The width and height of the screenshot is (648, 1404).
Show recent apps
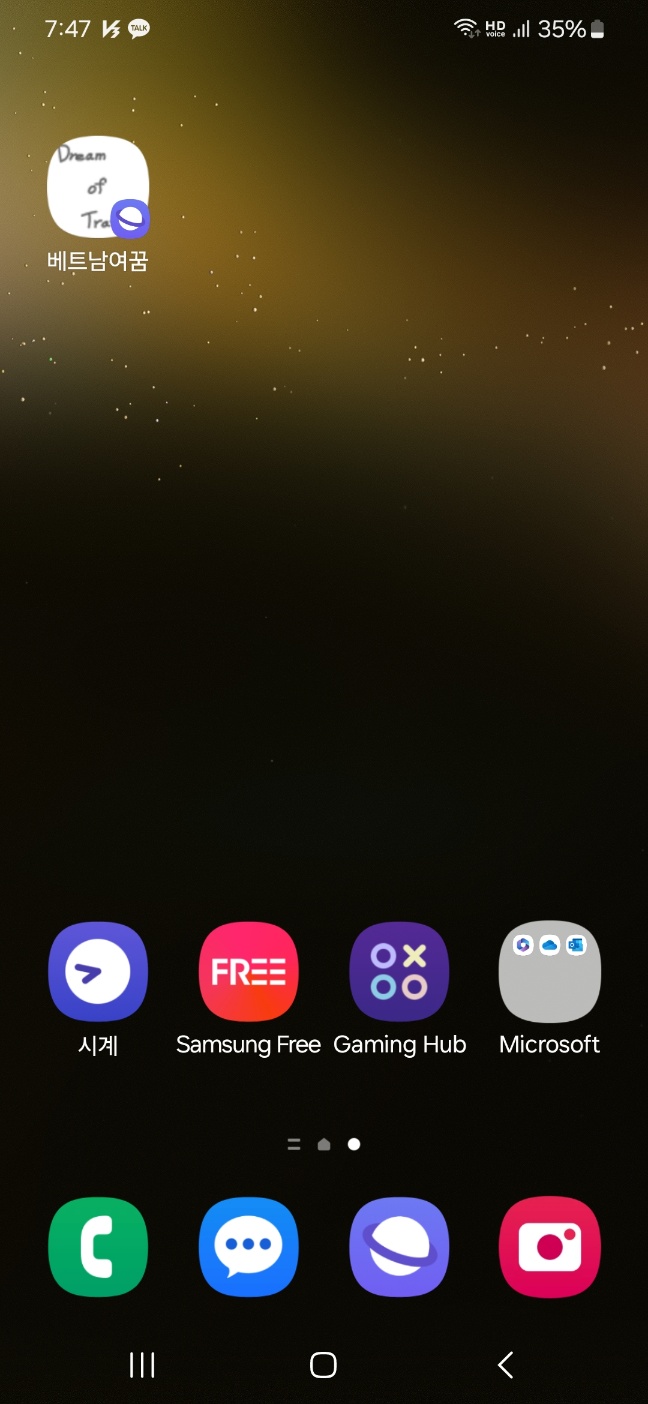tap(142, 1365)
